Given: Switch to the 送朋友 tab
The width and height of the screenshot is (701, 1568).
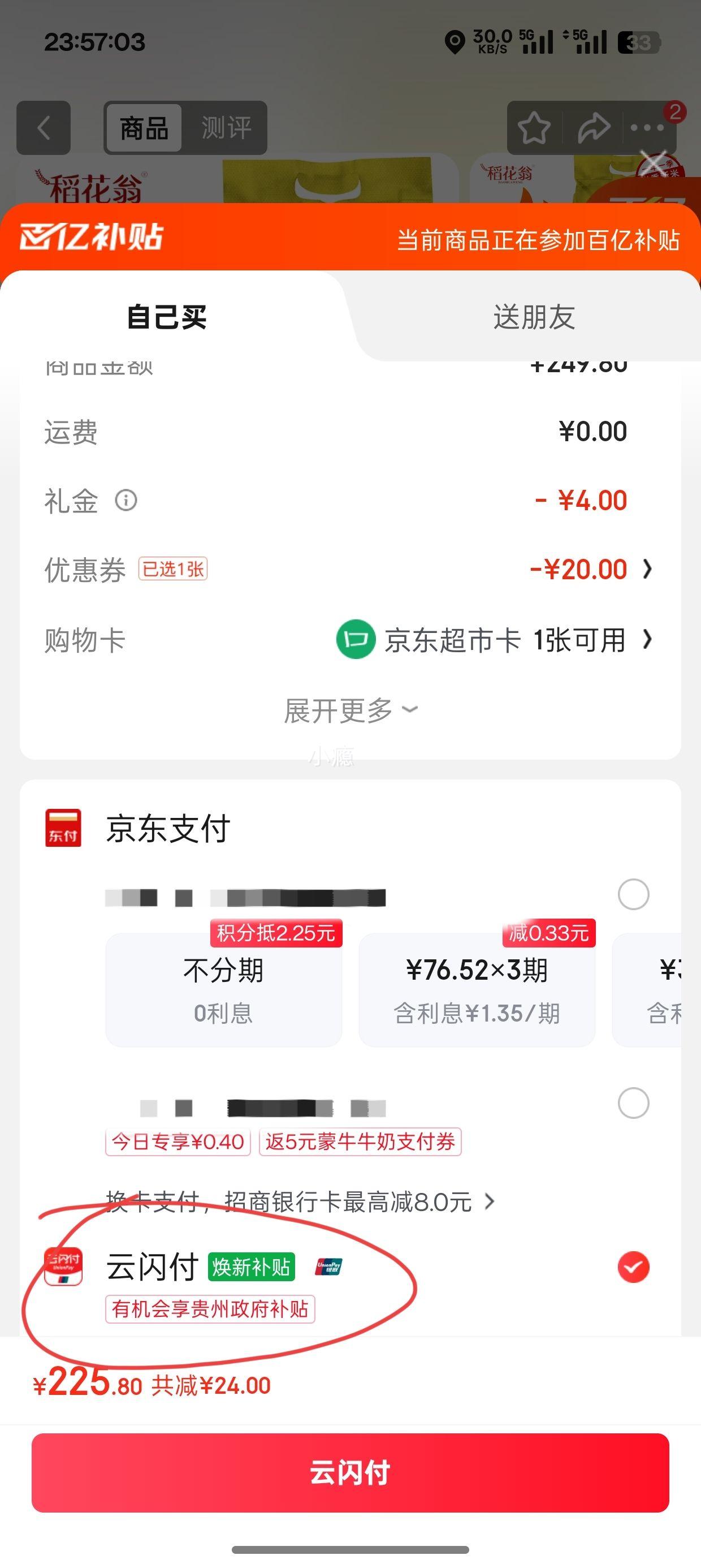Looking at the screenshot, I should (534, 318).
